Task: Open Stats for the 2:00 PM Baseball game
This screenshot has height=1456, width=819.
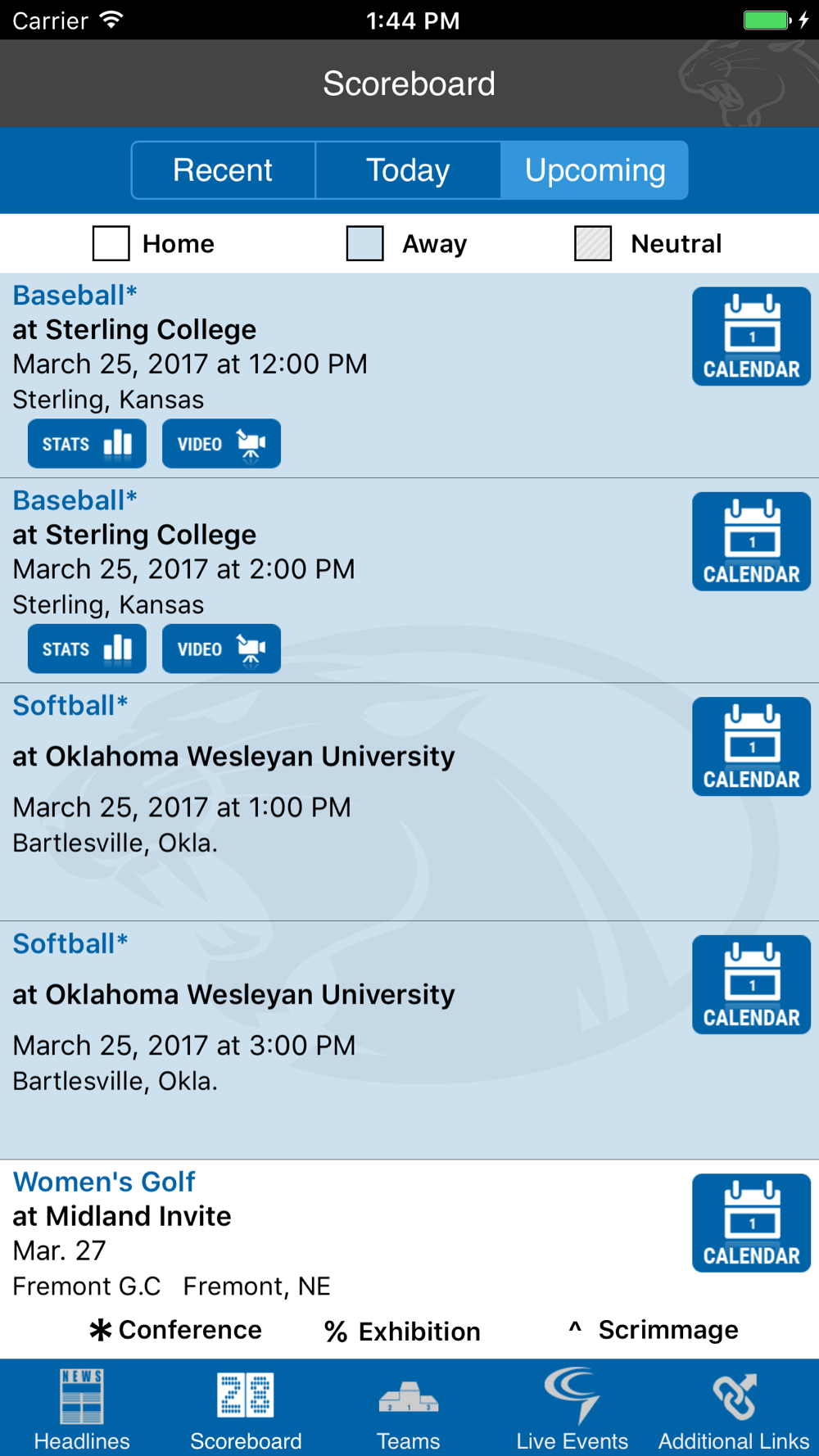Action: click(87, 649)
